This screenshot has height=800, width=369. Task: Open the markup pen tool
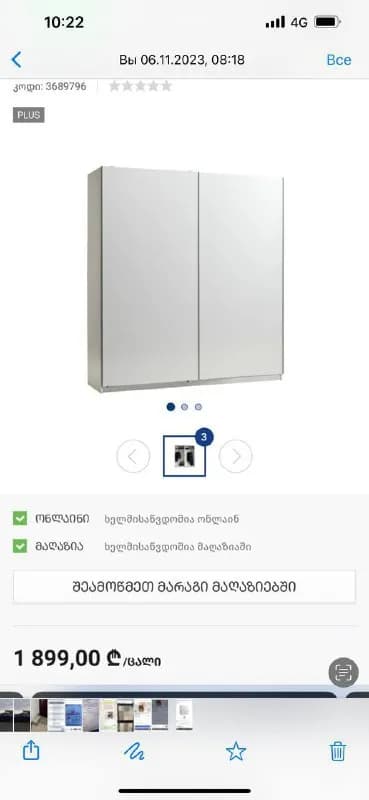(x=134, y=751)
